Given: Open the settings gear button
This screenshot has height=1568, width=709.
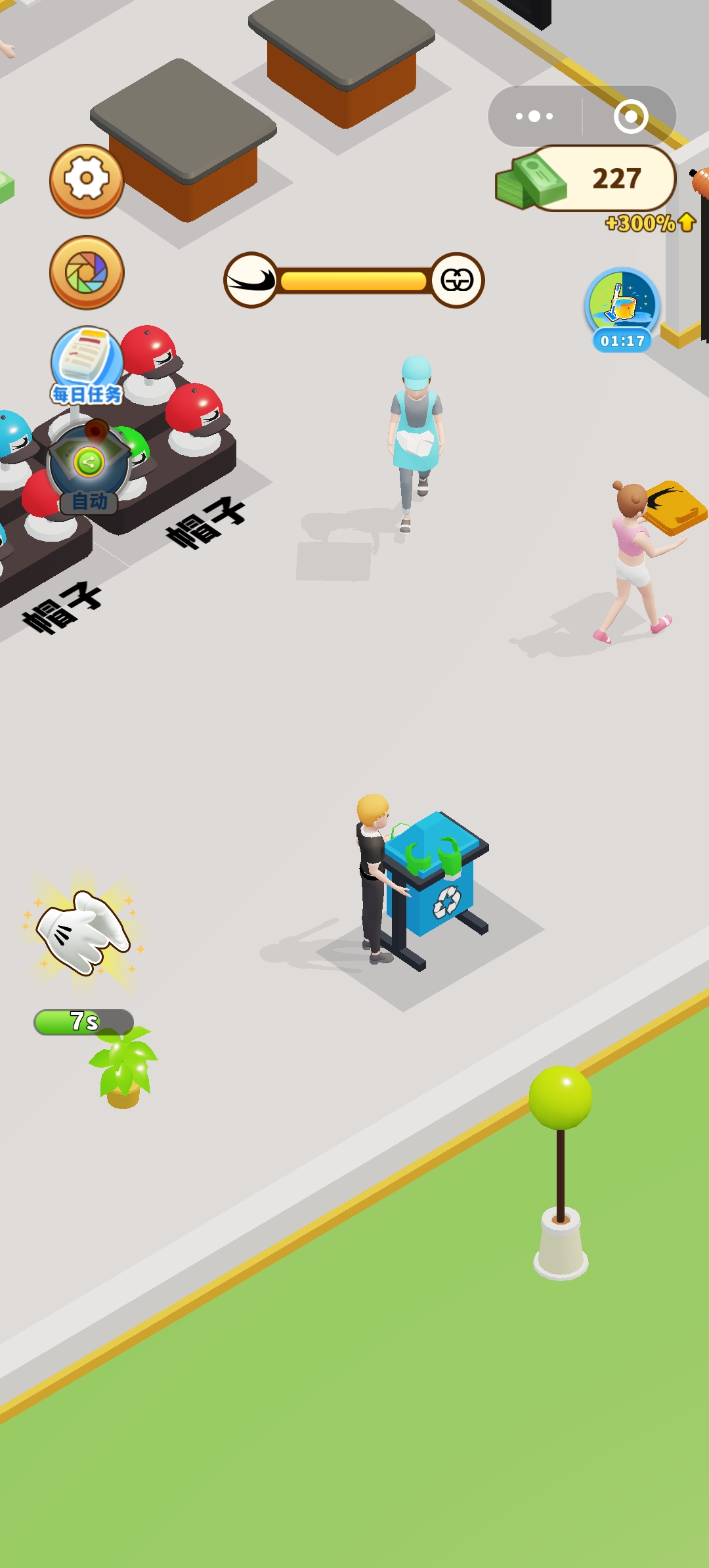Looking at the screenshot, I should point(87,181).
